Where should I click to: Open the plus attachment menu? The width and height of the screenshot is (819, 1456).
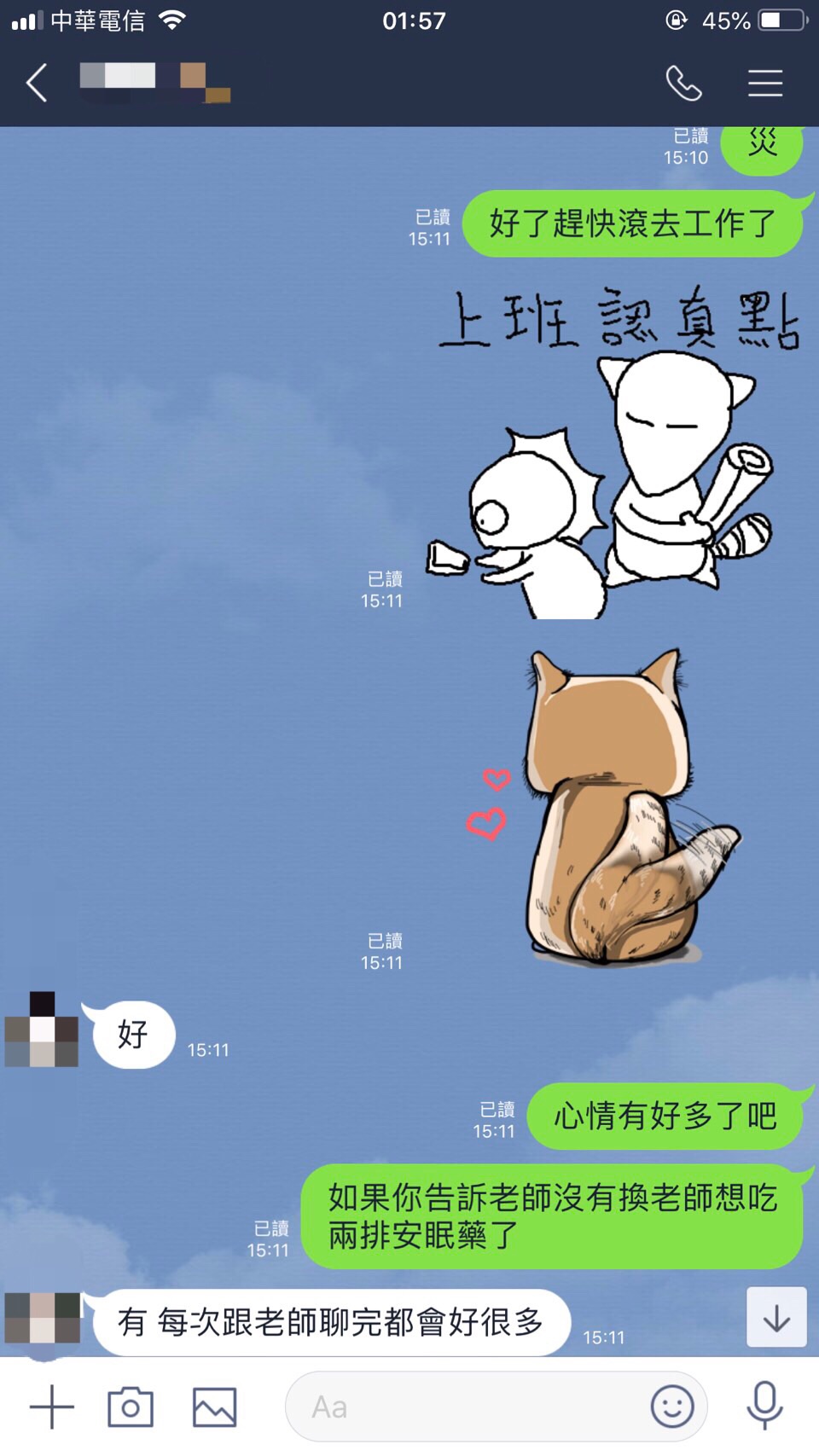[x=52, y=1407]
